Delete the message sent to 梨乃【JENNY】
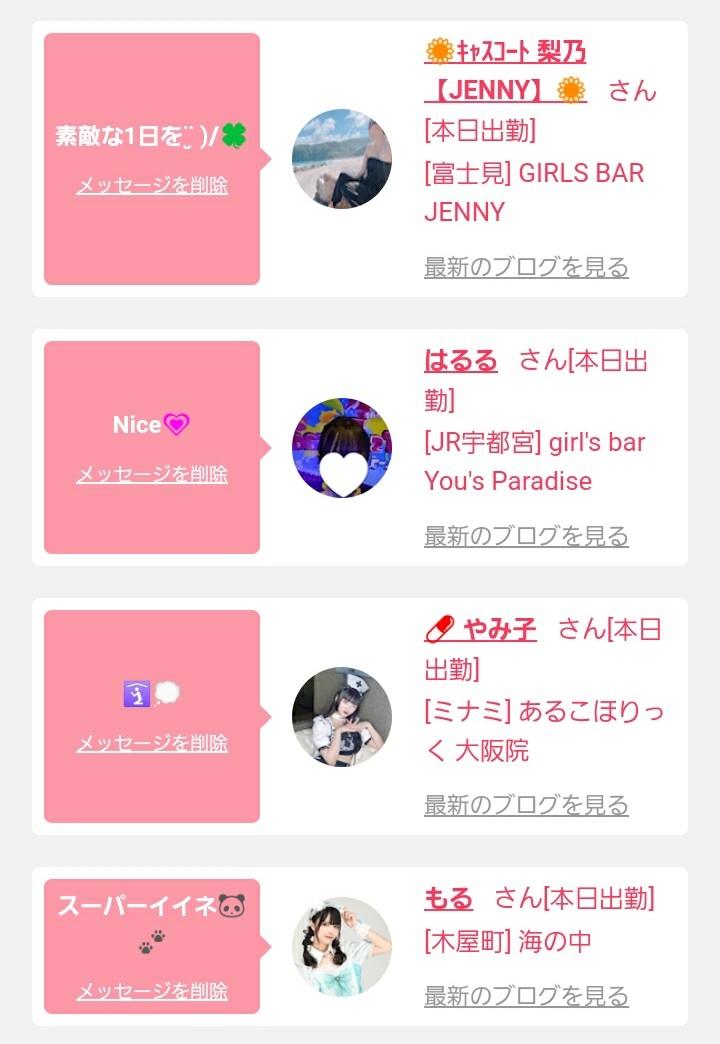The image size is (720, 1044). (152, 186)
